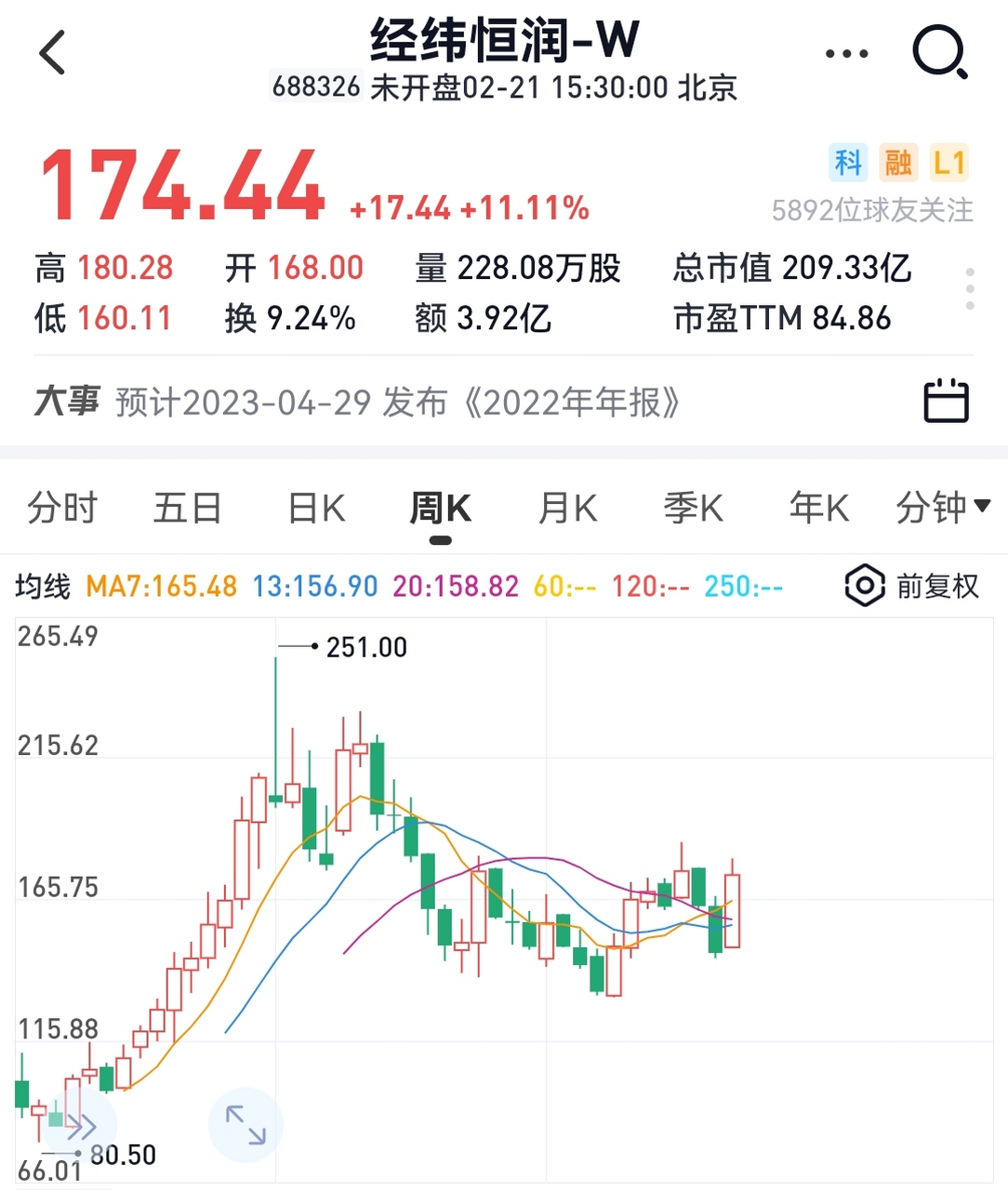Open the events calendar icon
The image size is (1008, 1190).
(946, 402)
